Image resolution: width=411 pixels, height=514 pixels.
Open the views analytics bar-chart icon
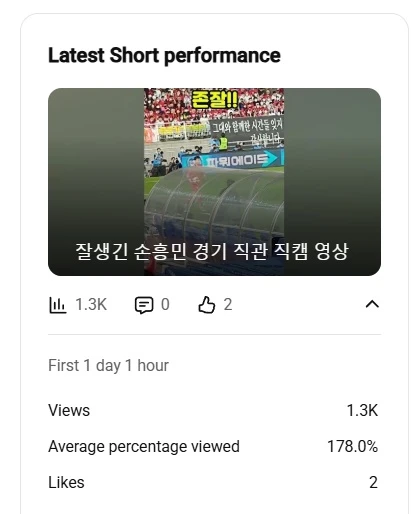click(x=58, y=305)
